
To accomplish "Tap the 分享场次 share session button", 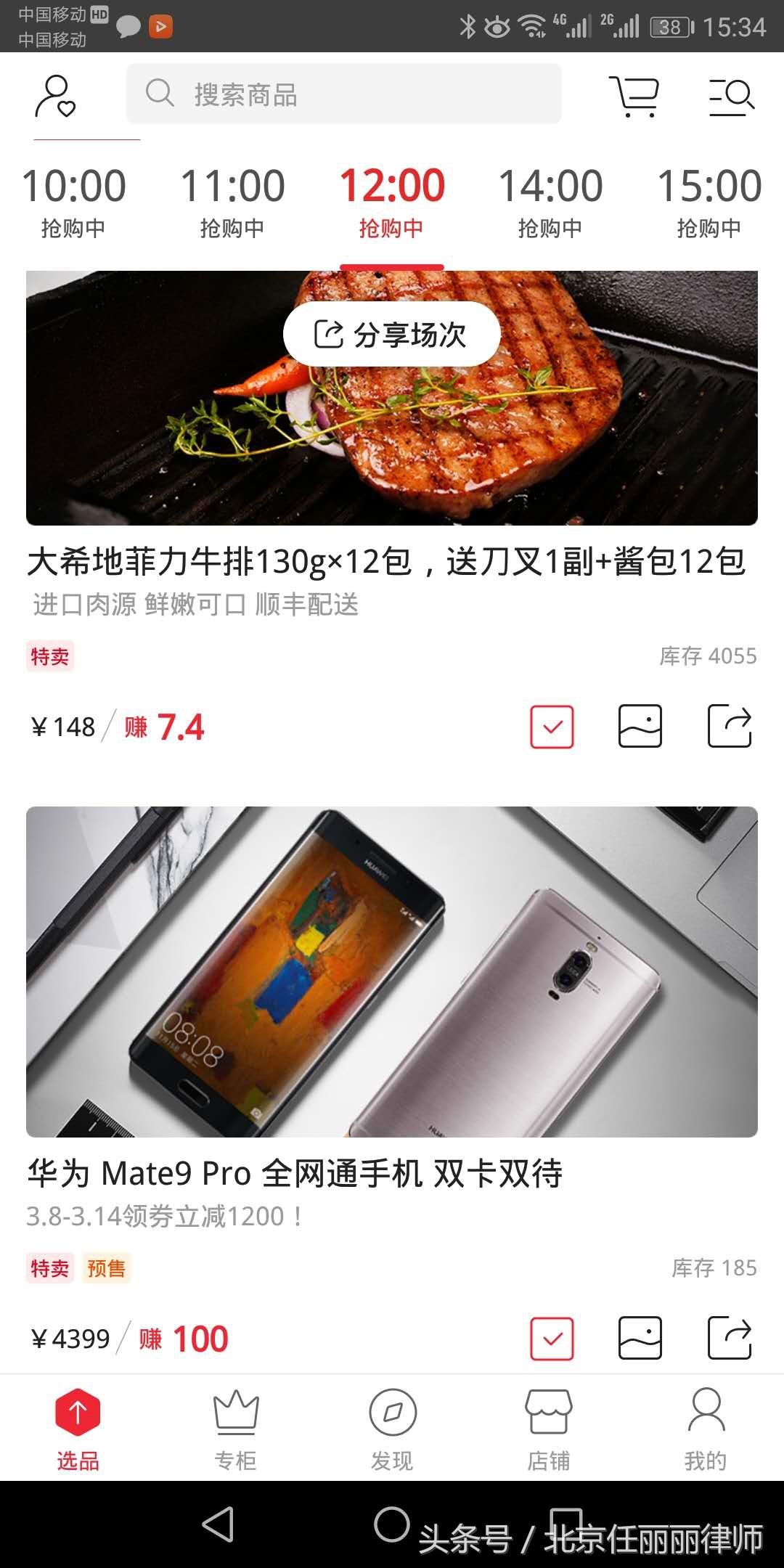I will click(392, 334).
